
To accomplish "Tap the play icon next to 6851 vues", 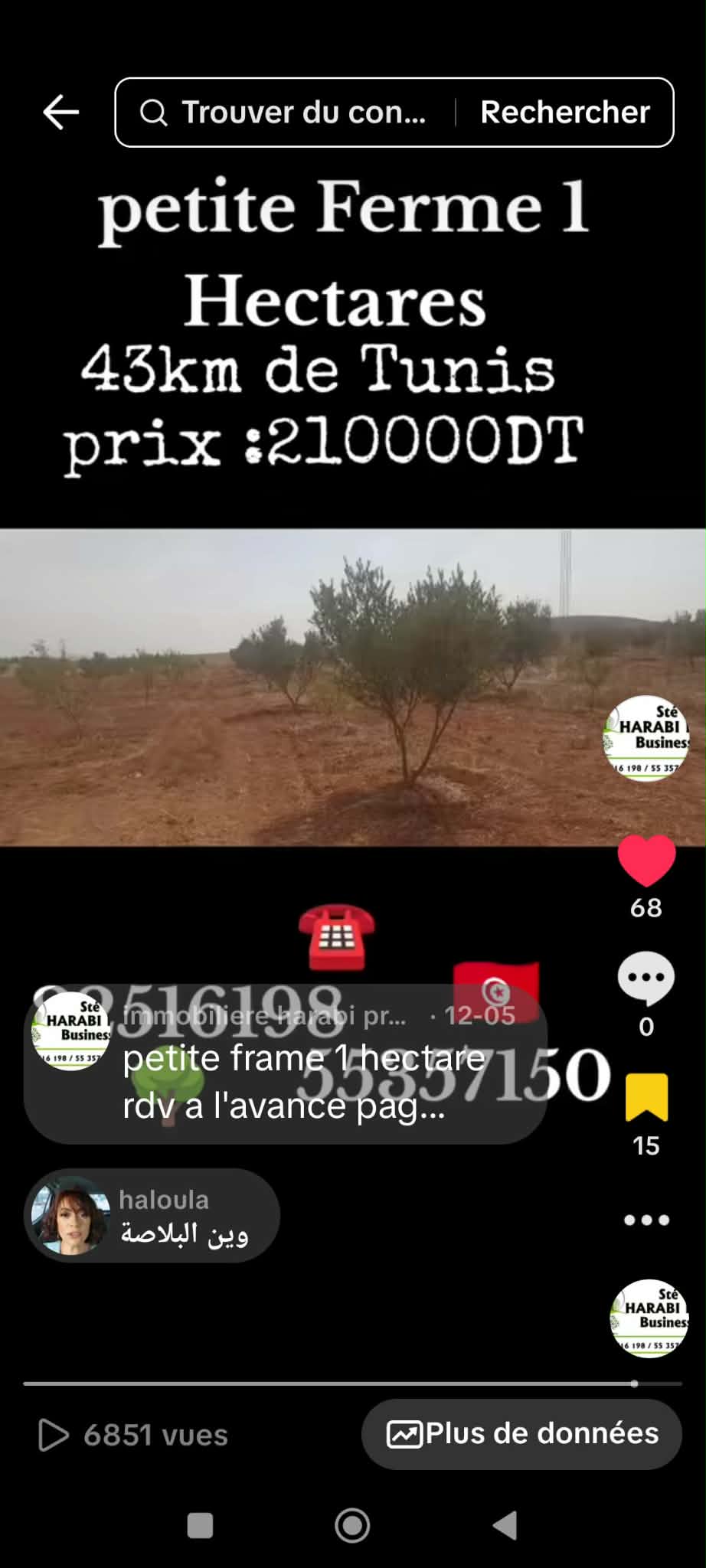I will point(54,1436).
